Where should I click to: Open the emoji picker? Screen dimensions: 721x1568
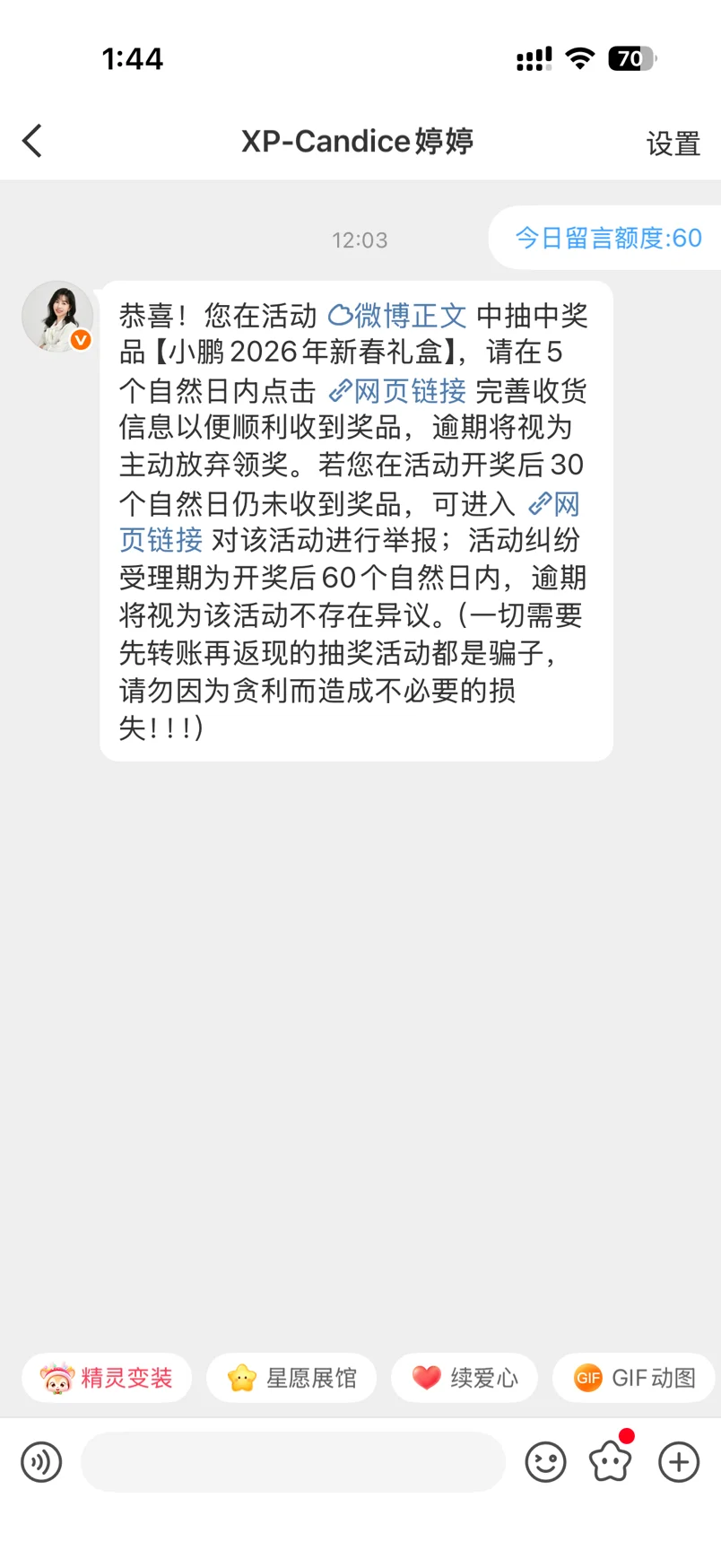coord(545,1462)
